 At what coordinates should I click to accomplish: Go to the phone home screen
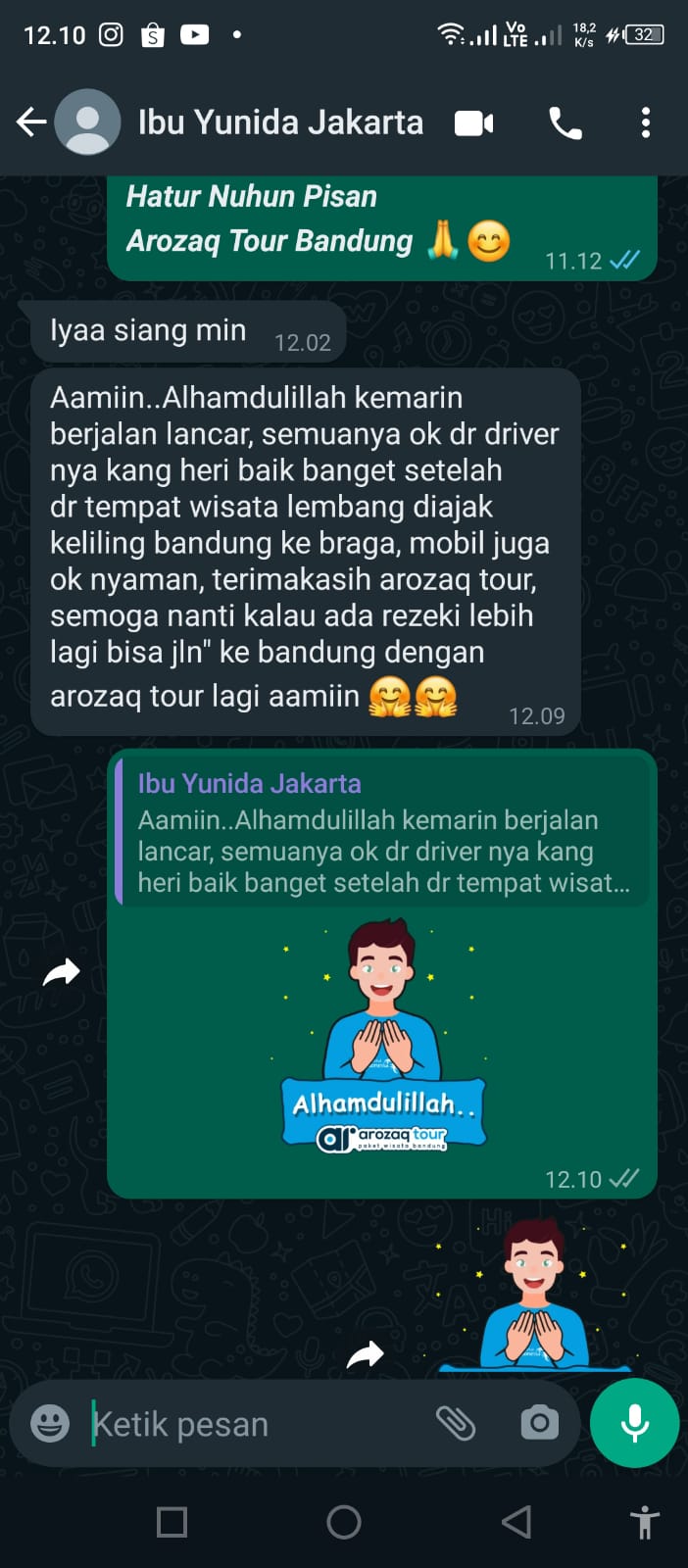click(344, 1522)
